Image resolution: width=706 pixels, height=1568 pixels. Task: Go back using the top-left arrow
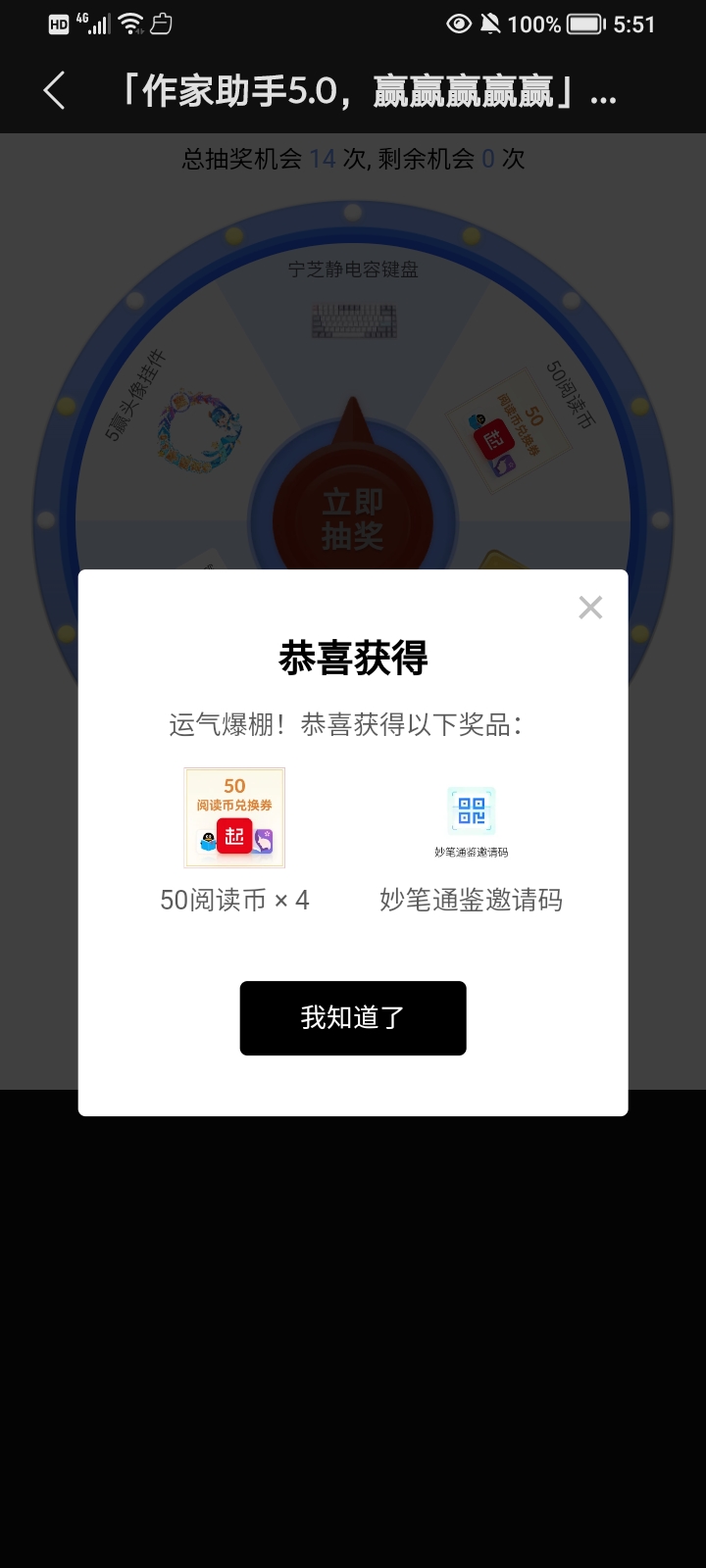(55, 90)
